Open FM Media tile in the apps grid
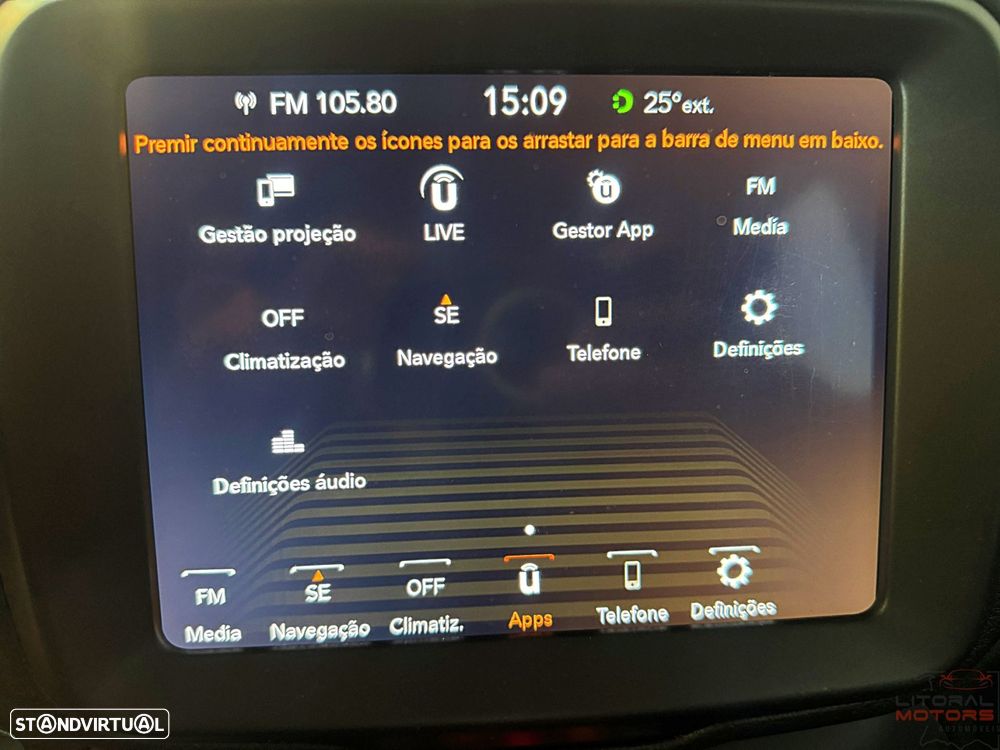This screenshot has width=1000, height=750. click(x=760, y=204)
